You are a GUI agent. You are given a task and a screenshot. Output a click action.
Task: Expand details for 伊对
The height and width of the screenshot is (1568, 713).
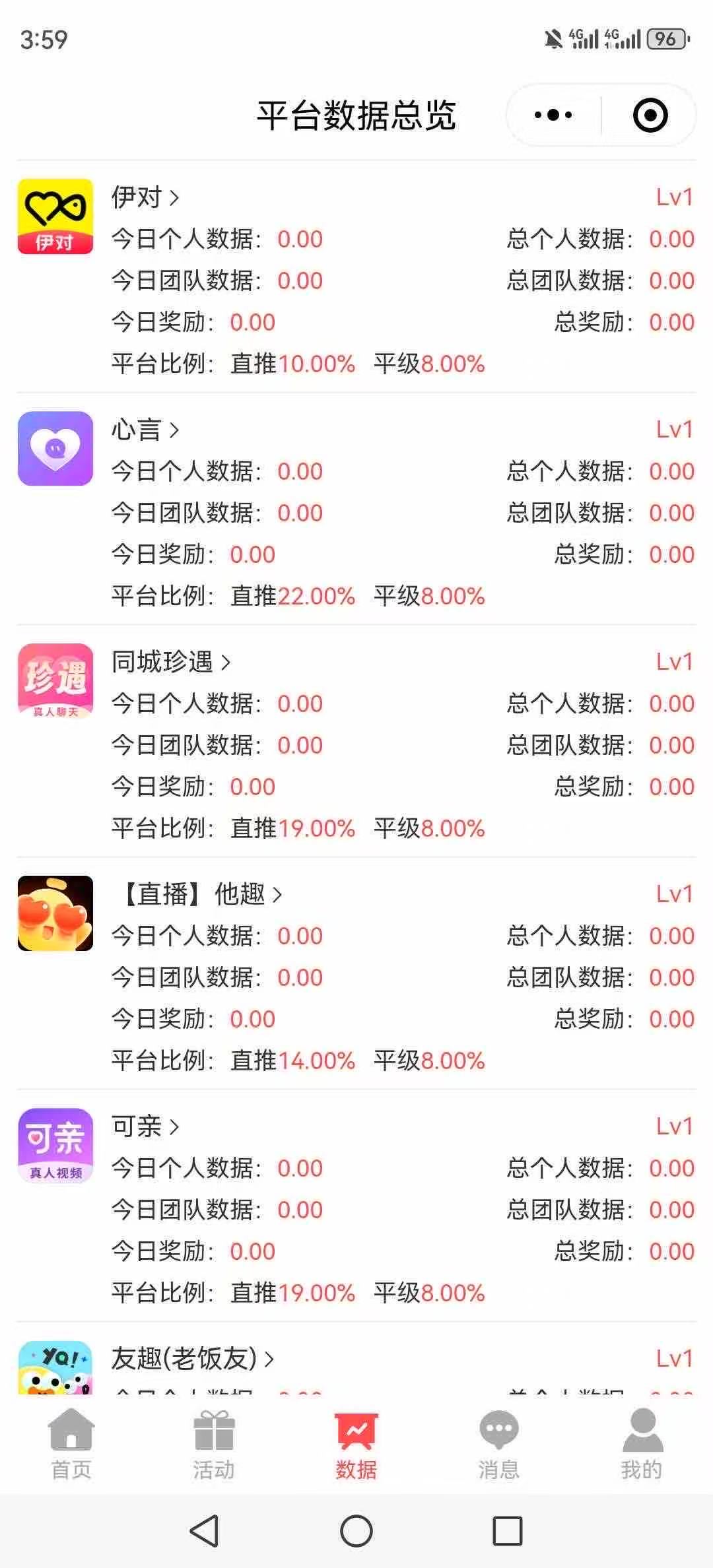[173, 197]
